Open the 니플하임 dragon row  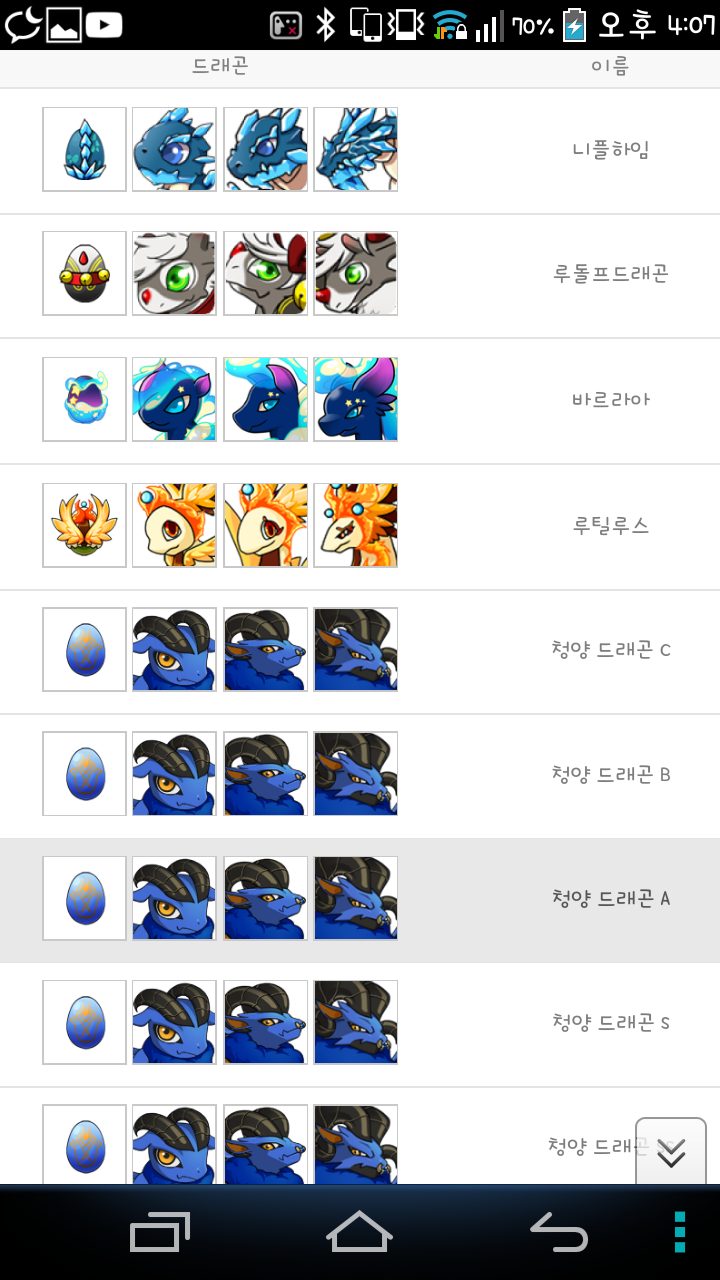[x=610, y=150]
